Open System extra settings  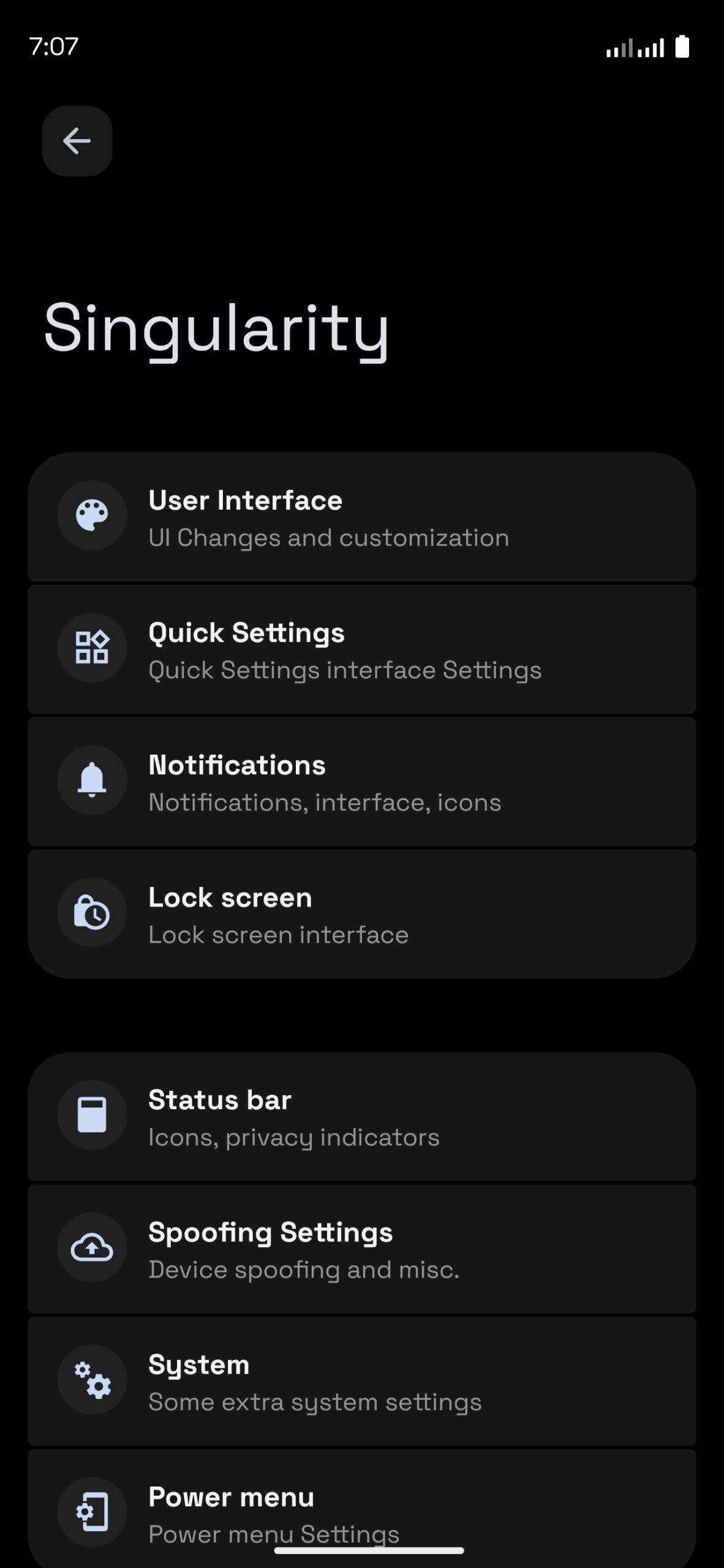coord(361,1381)
